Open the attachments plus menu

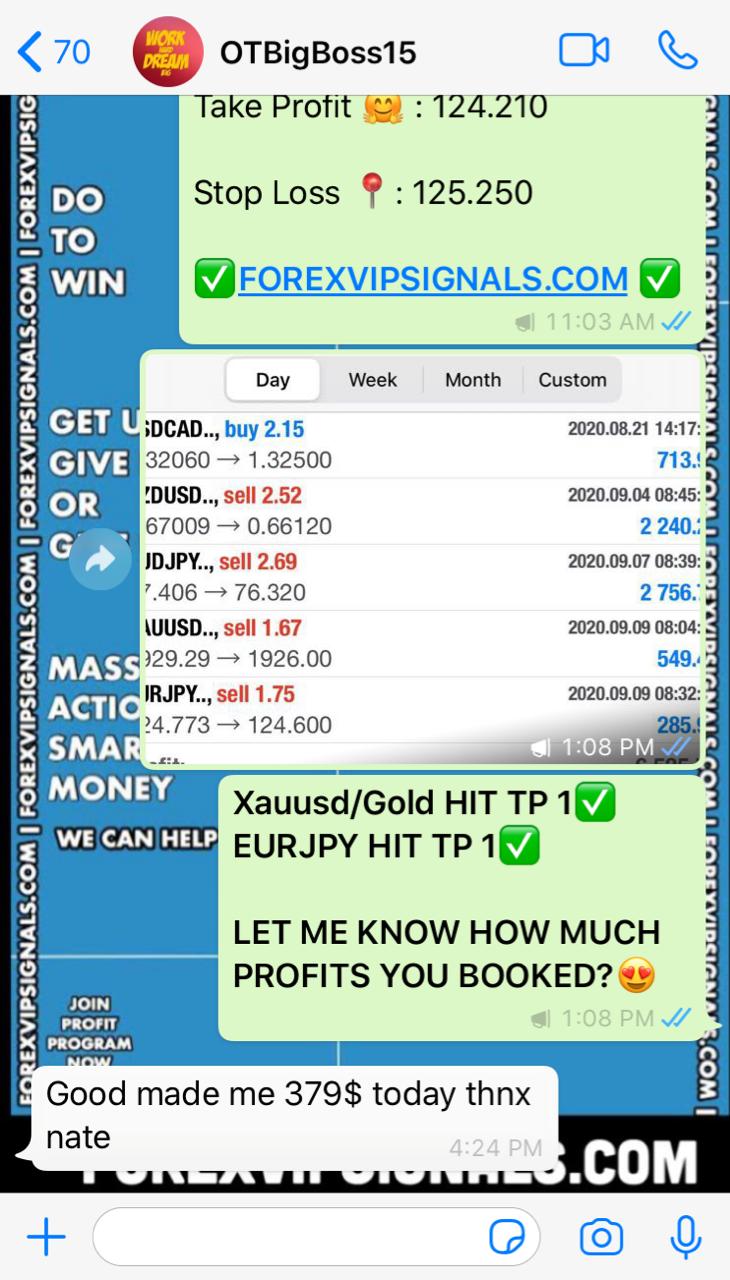click(46, 1238)
